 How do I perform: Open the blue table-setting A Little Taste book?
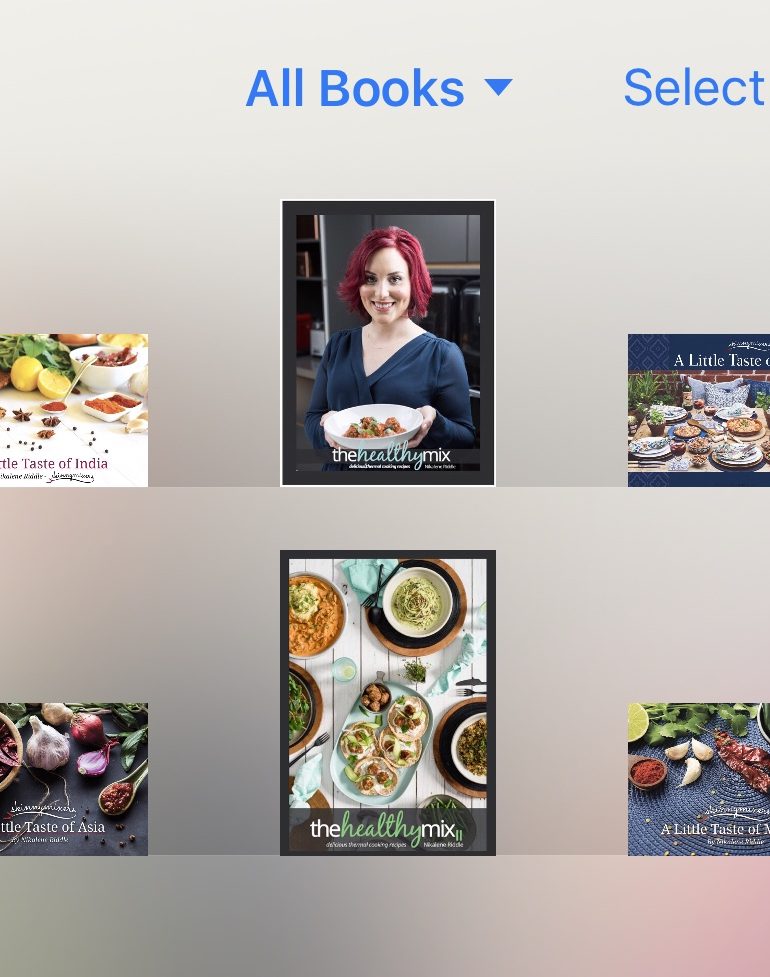coord(699,410)
